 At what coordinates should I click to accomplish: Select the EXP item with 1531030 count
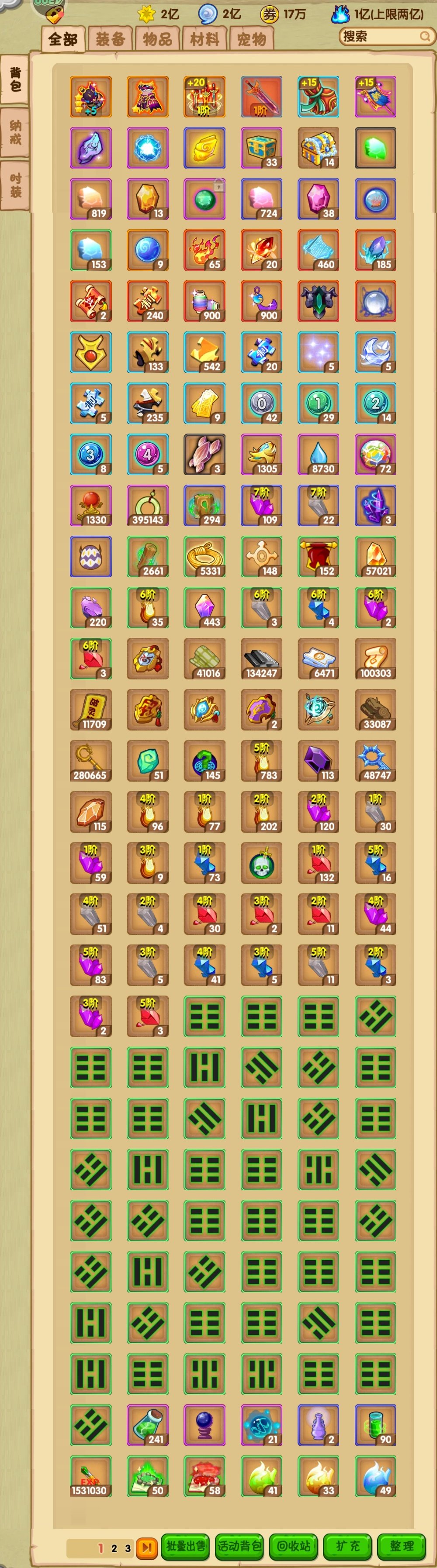(x=90, y=1475)
